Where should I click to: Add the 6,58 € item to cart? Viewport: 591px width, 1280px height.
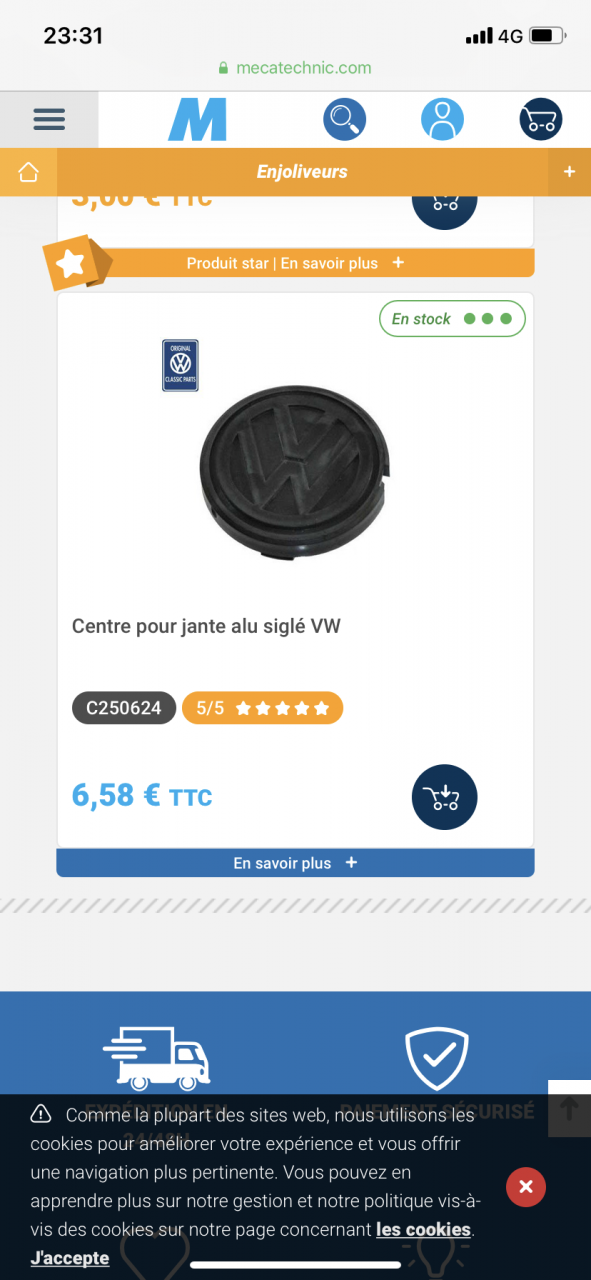444,797
